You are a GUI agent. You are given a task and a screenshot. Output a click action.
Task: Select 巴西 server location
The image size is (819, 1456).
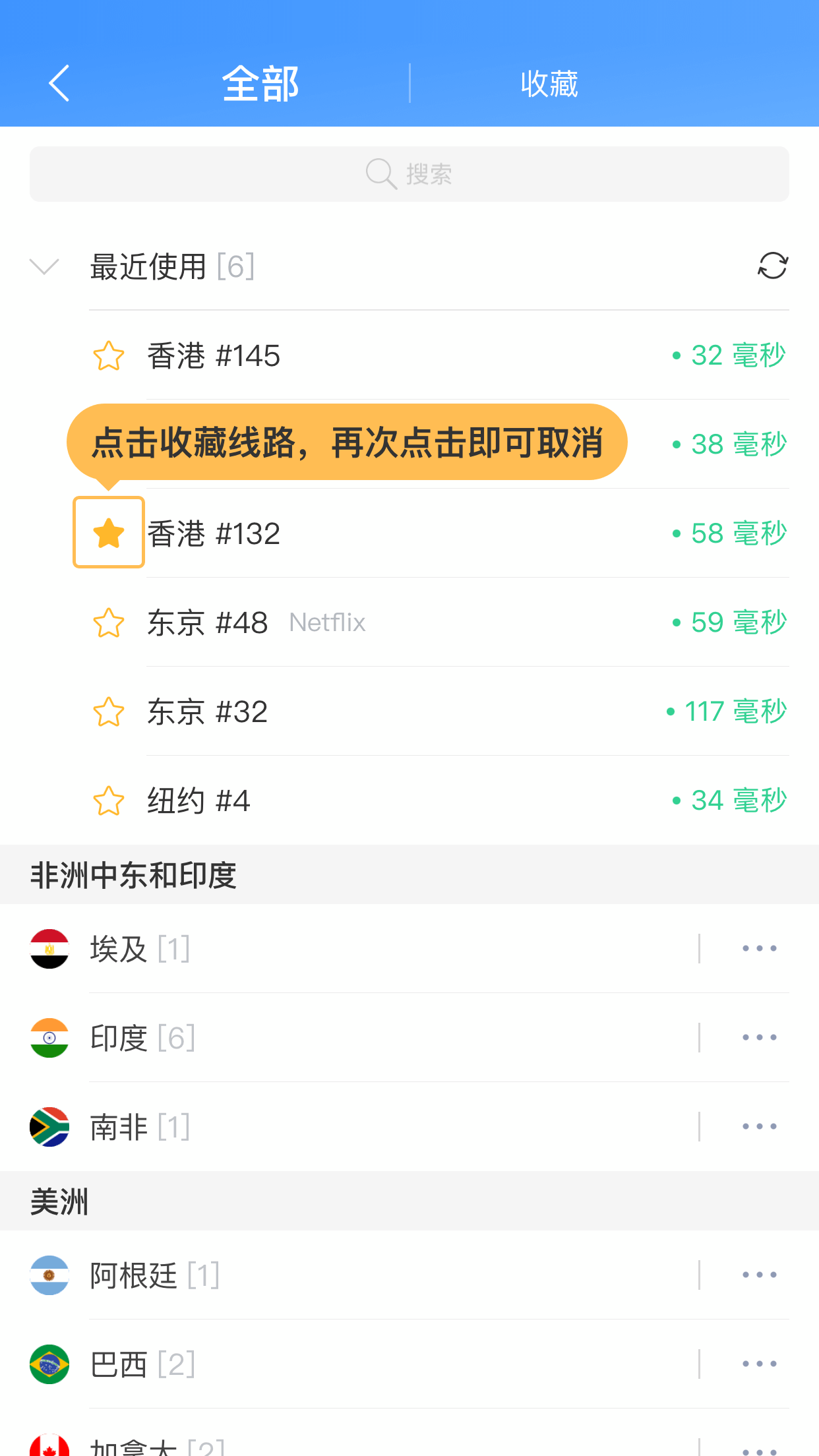point(330,1364)
